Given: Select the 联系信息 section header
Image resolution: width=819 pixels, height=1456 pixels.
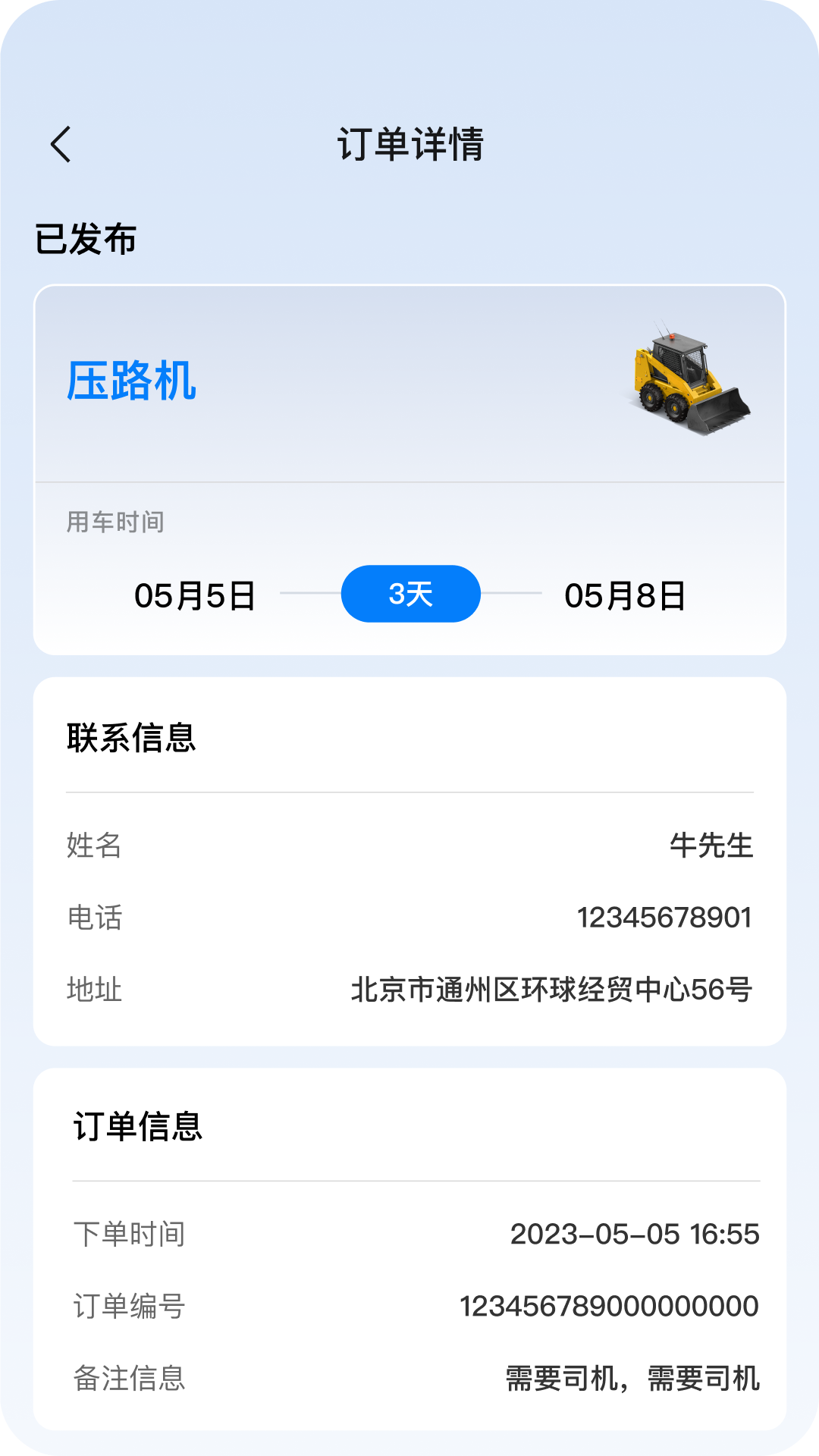Looking at the screenshot, I should coord(132,736).
